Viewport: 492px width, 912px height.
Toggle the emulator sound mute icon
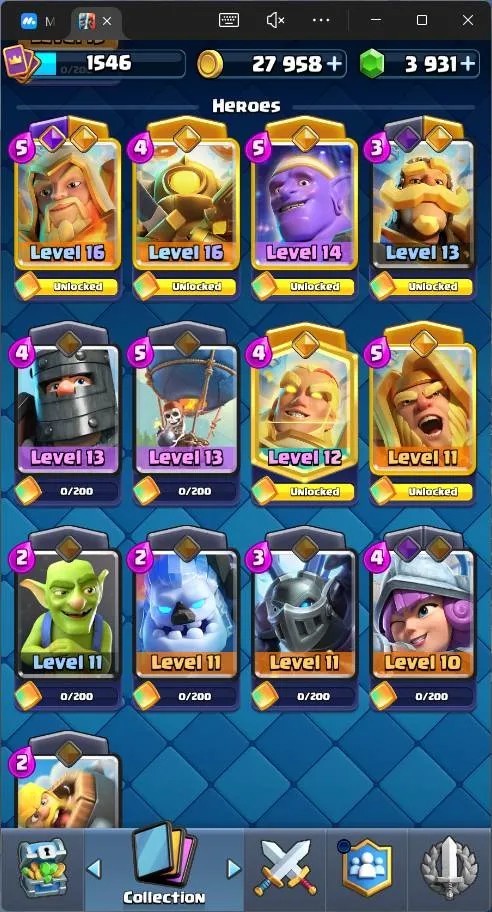point(275,20)
